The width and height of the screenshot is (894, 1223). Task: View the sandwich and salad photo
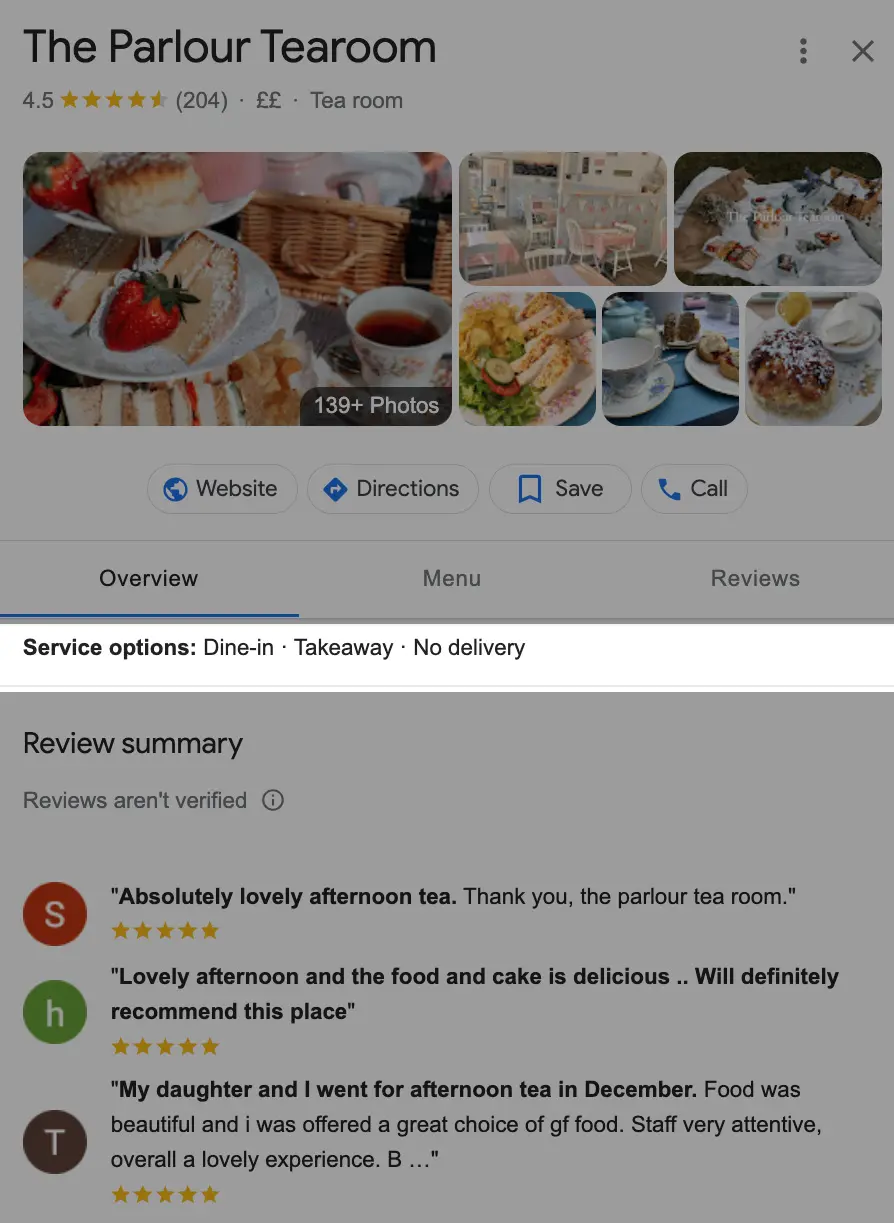tap(527, 358)
